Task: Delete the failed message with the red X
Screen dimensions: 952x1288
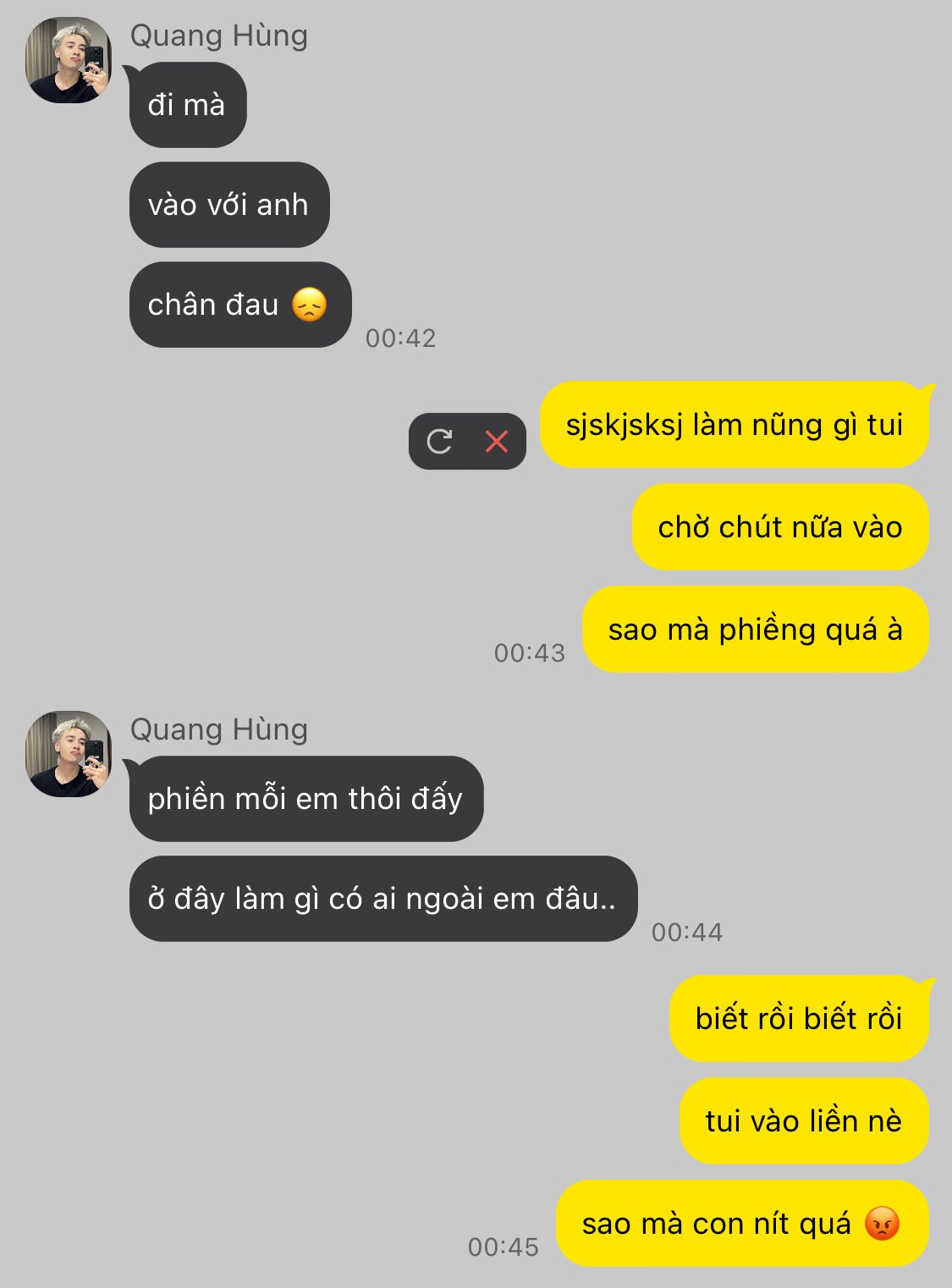Action: pos(497,441)
